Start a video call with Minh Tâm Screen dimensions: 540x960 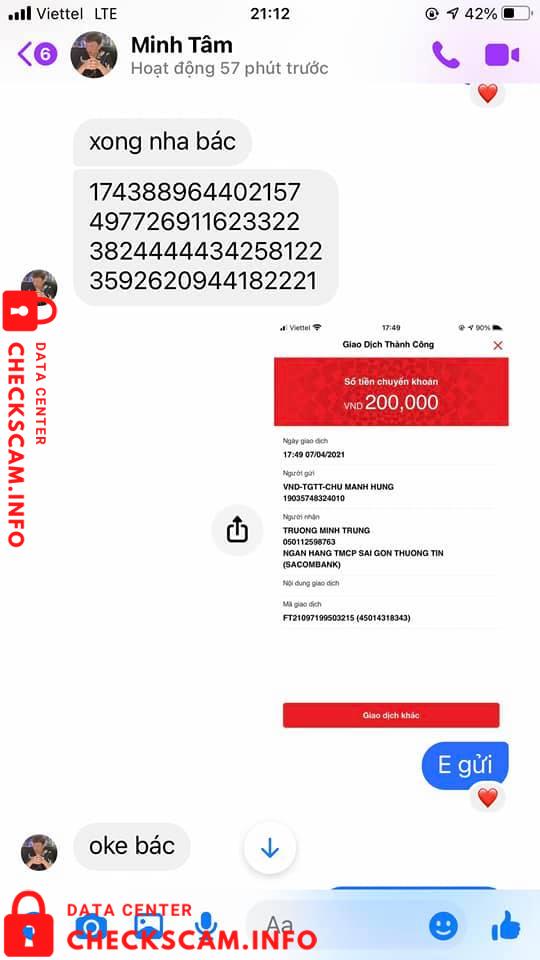click(x=502, y=54)
